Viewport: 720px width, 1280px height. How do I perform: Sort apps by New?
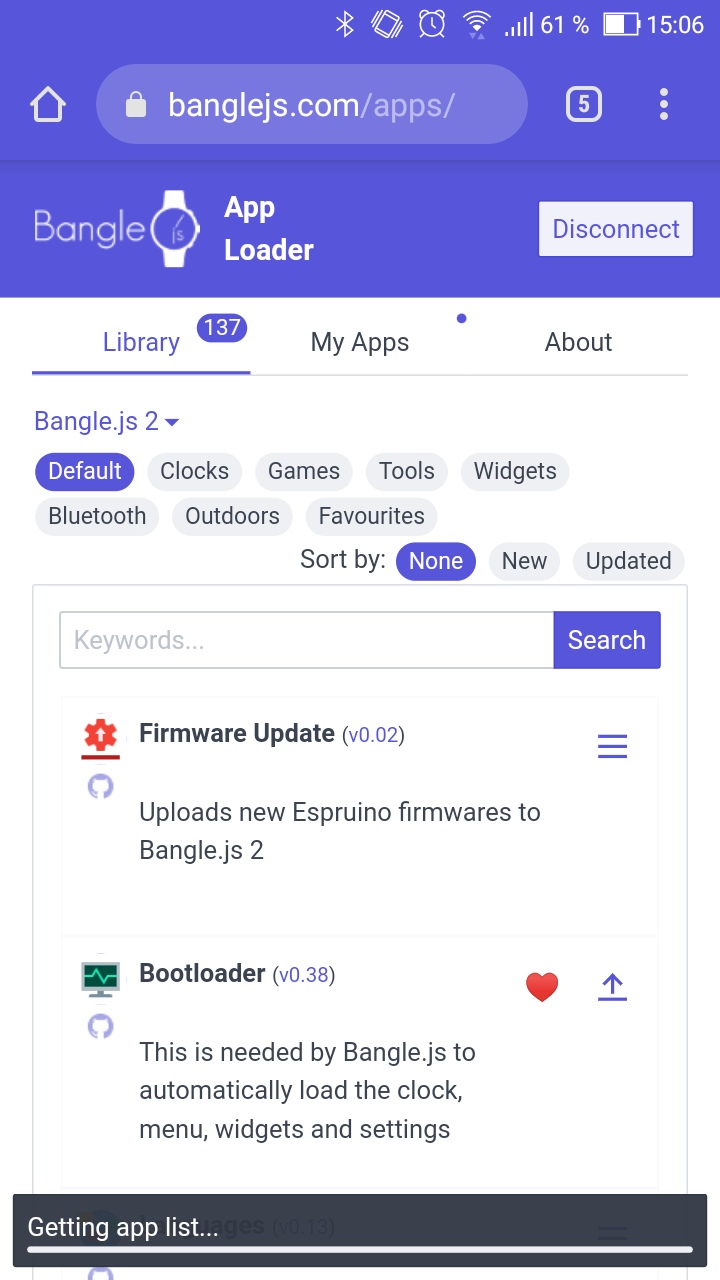point(524,561)
